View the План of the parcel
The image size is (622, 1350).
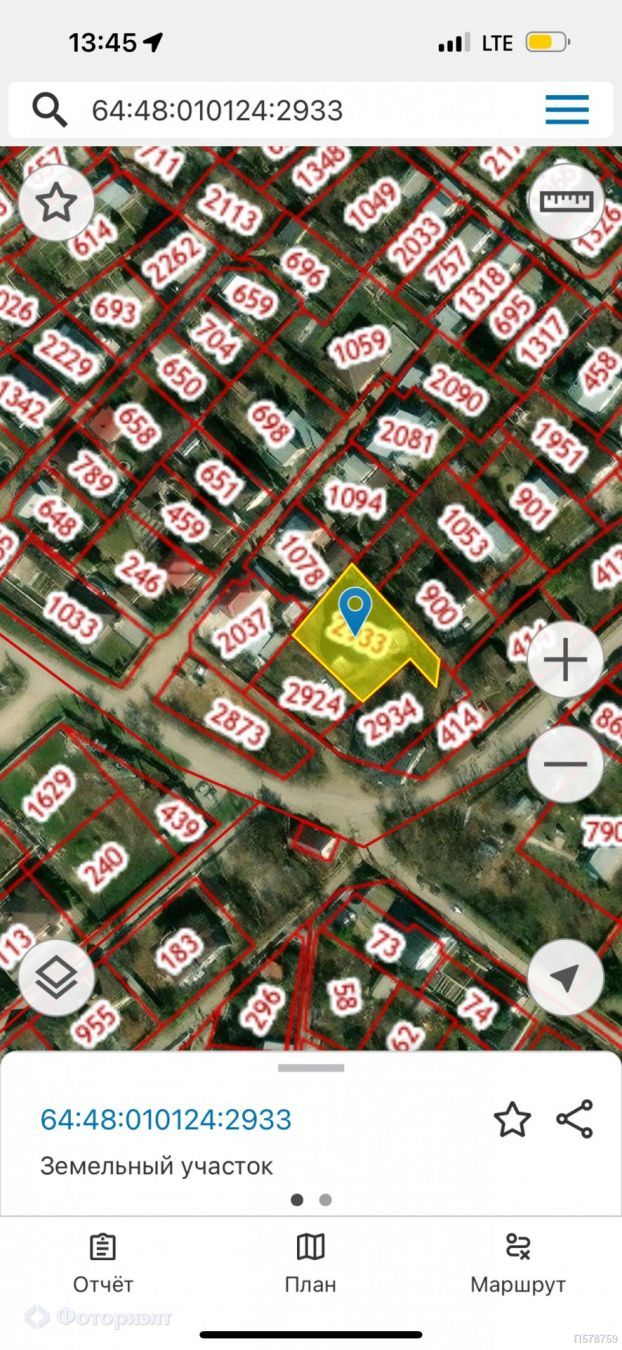coord(311,1263)
